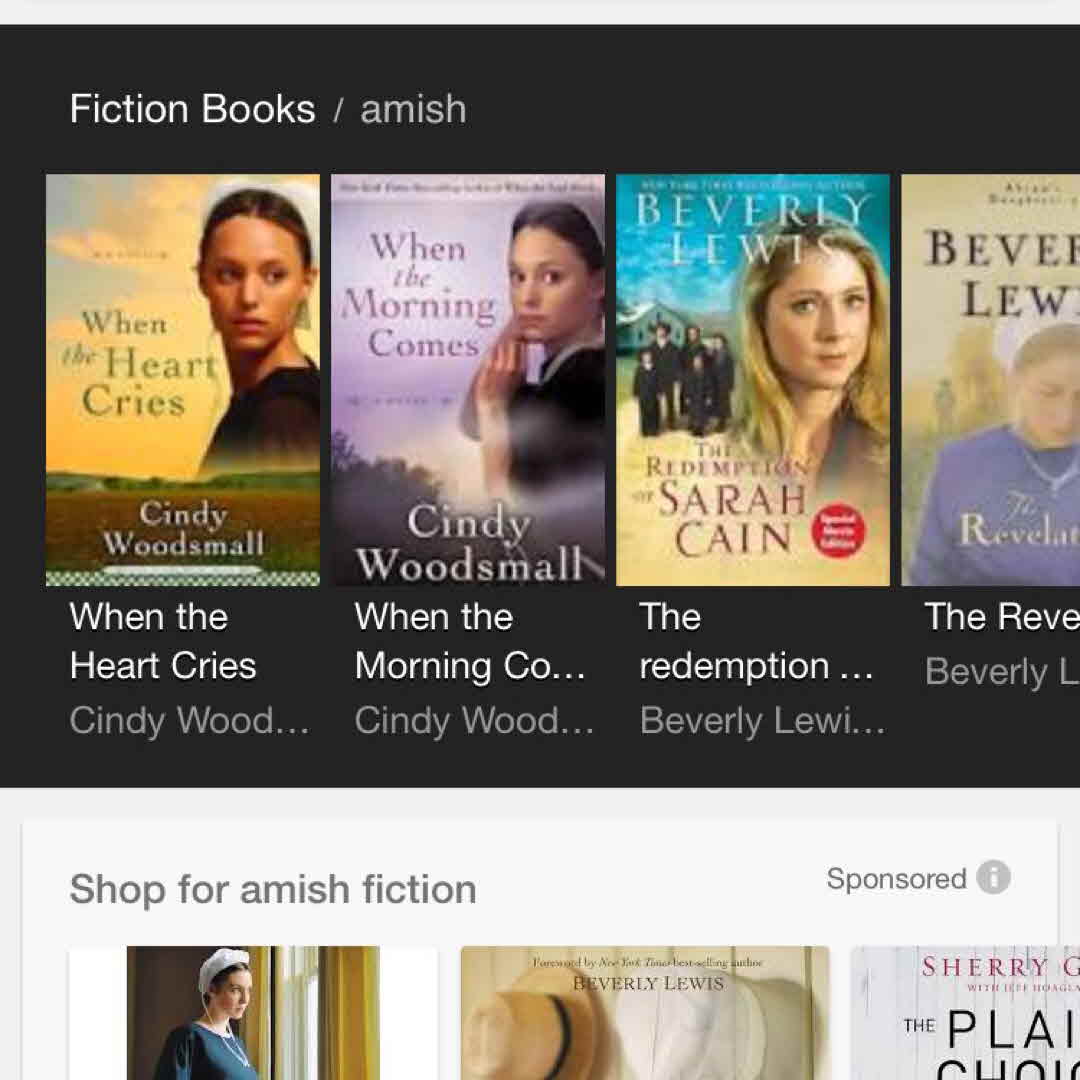This screenshot has height=1080, width=1080.
Task: Open The Redemption of Sarah Cain book
Action: pos(753,380)
